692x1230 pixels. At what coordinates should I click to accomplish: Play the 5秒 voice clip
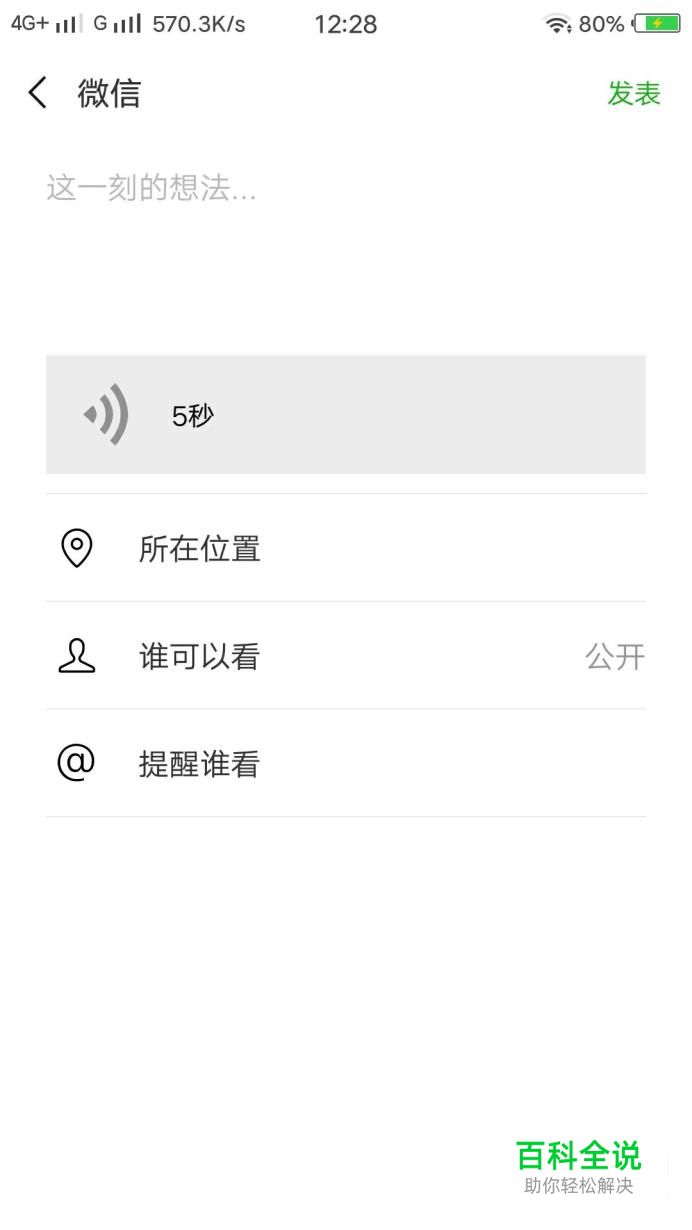pyautogui.click(x=346, y=414)
